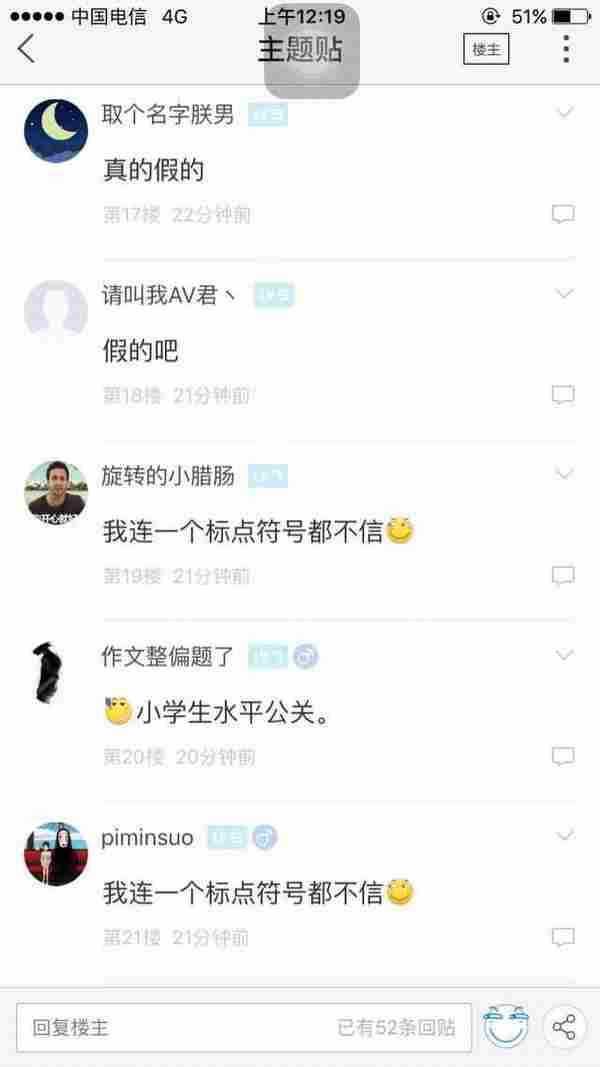Screen dimensions: 600x1067
Task: Reply to the 第17楼 comment
Action: [564, 214]
